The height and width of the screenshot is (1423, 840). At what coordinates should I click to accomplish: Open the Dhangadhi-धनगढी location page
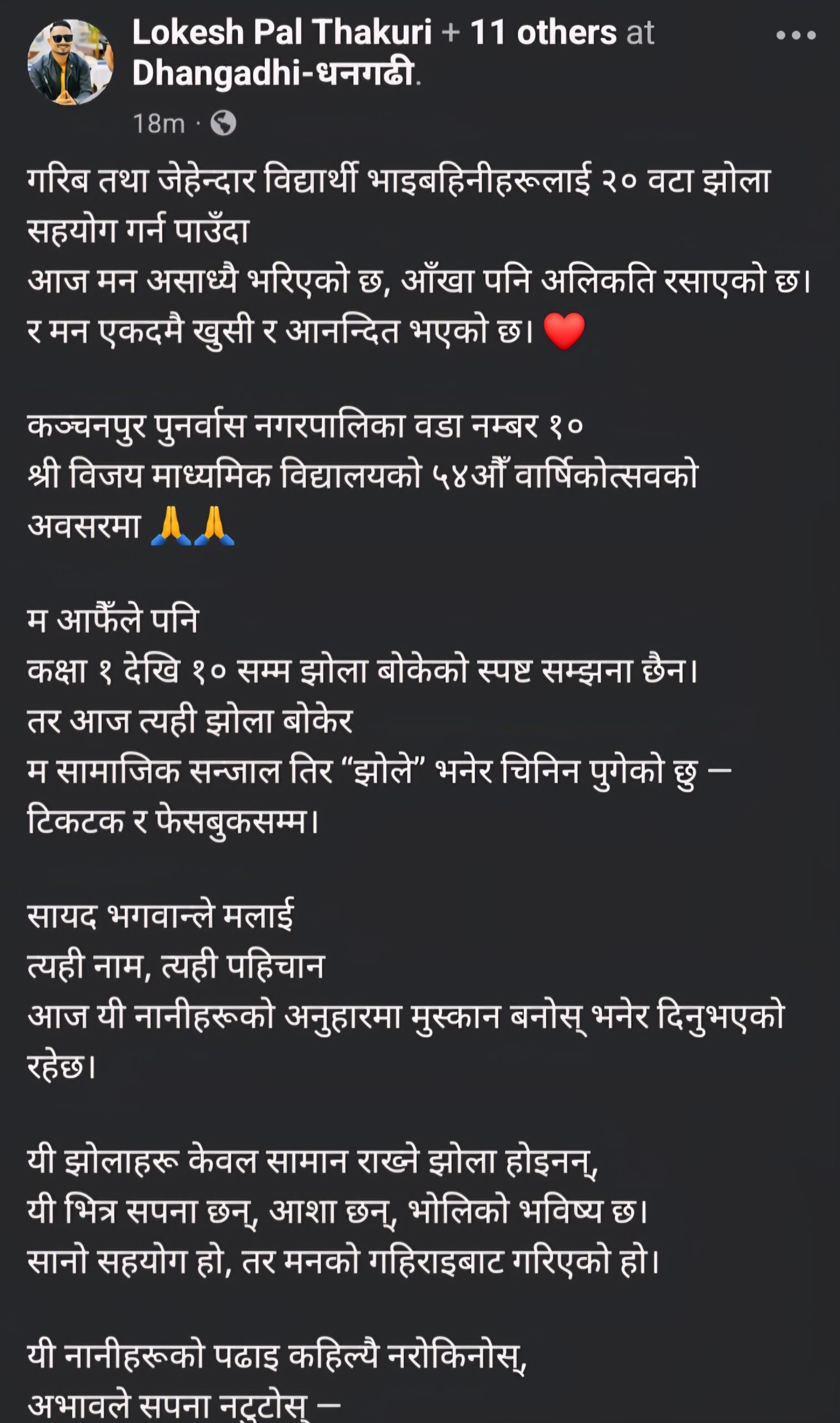click(x=273, y=73)
